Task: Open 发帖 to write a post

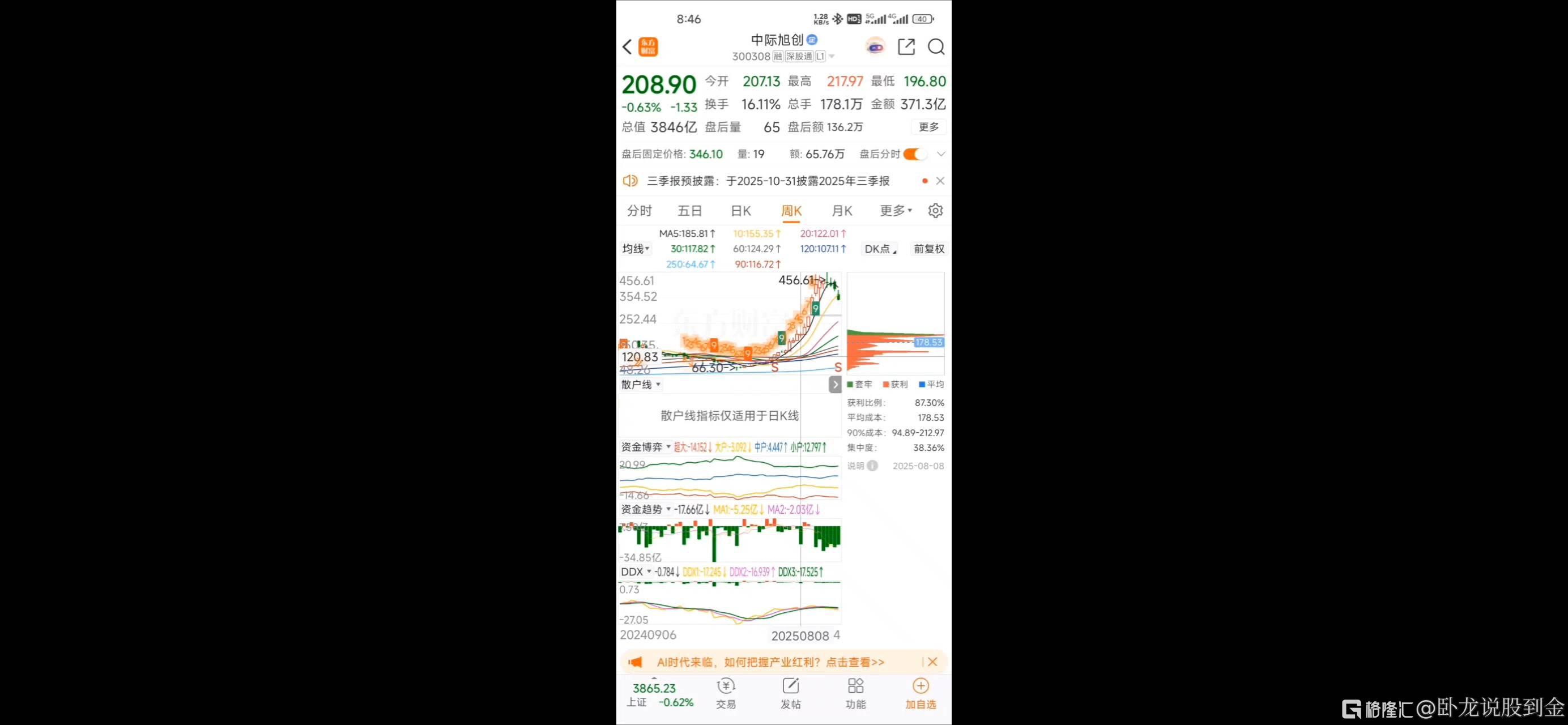Action: click(790, 693)
